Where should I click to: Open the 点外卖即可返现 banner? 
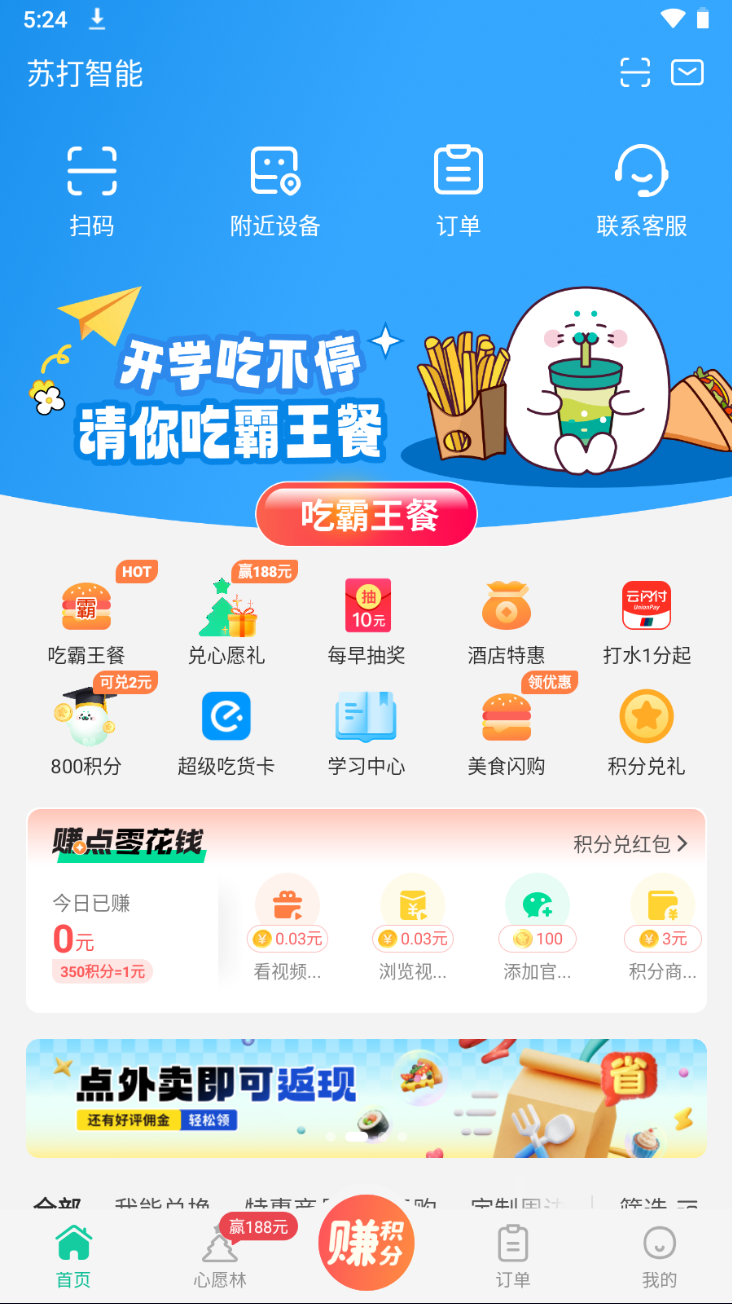point(366,1097)
